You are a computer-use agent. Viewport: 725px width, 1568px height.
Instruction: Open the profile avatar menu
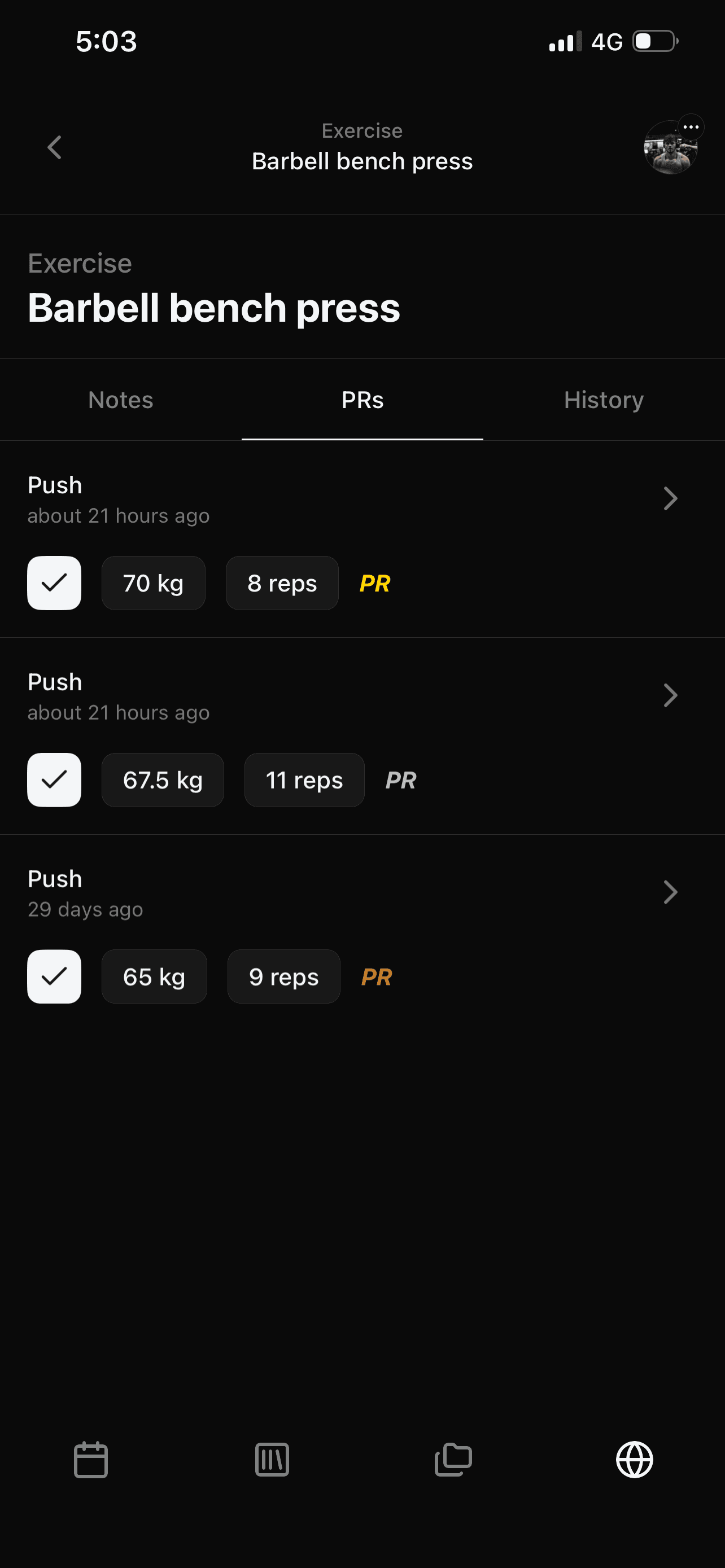(x=671, y=146)
